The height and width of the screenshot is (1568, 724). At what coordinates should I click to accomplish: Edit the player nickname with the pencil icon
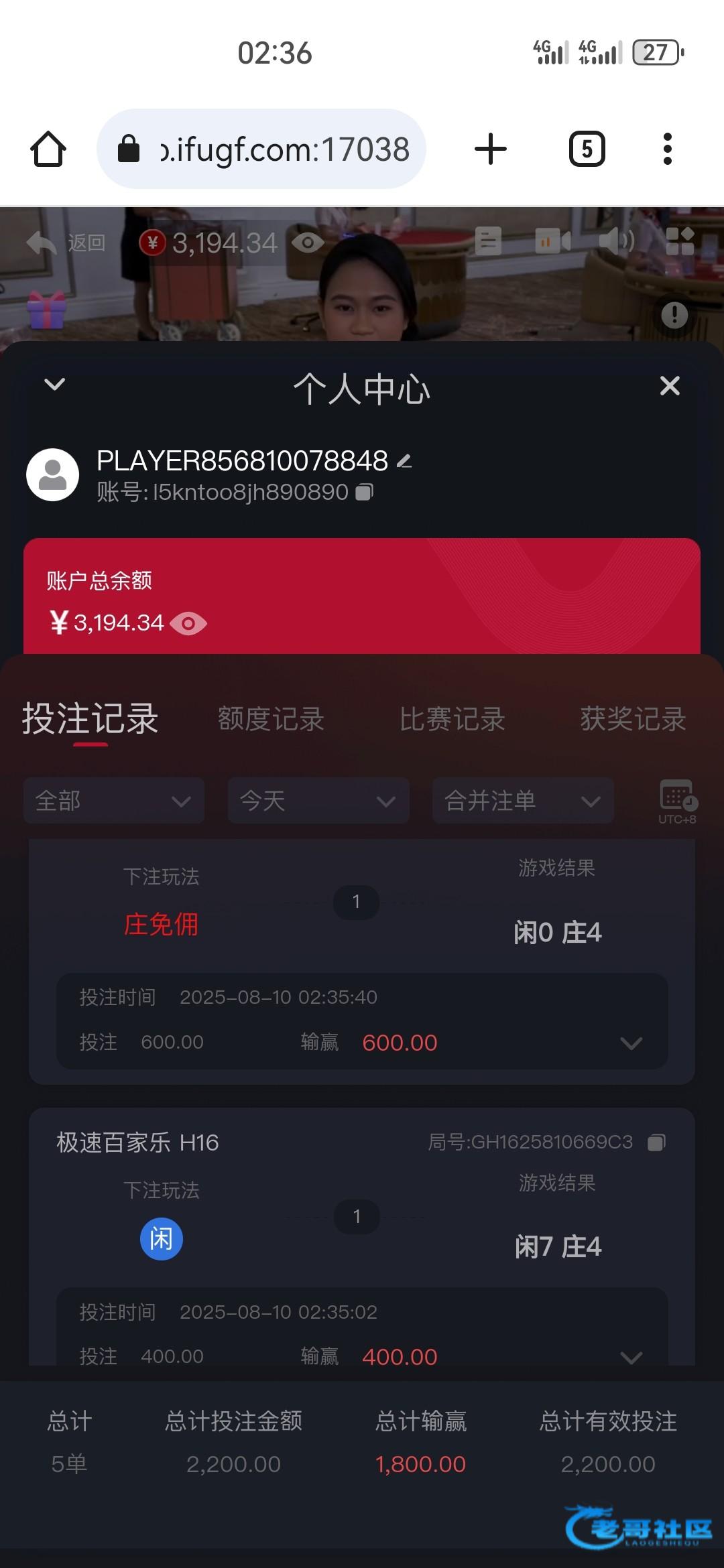404,461
